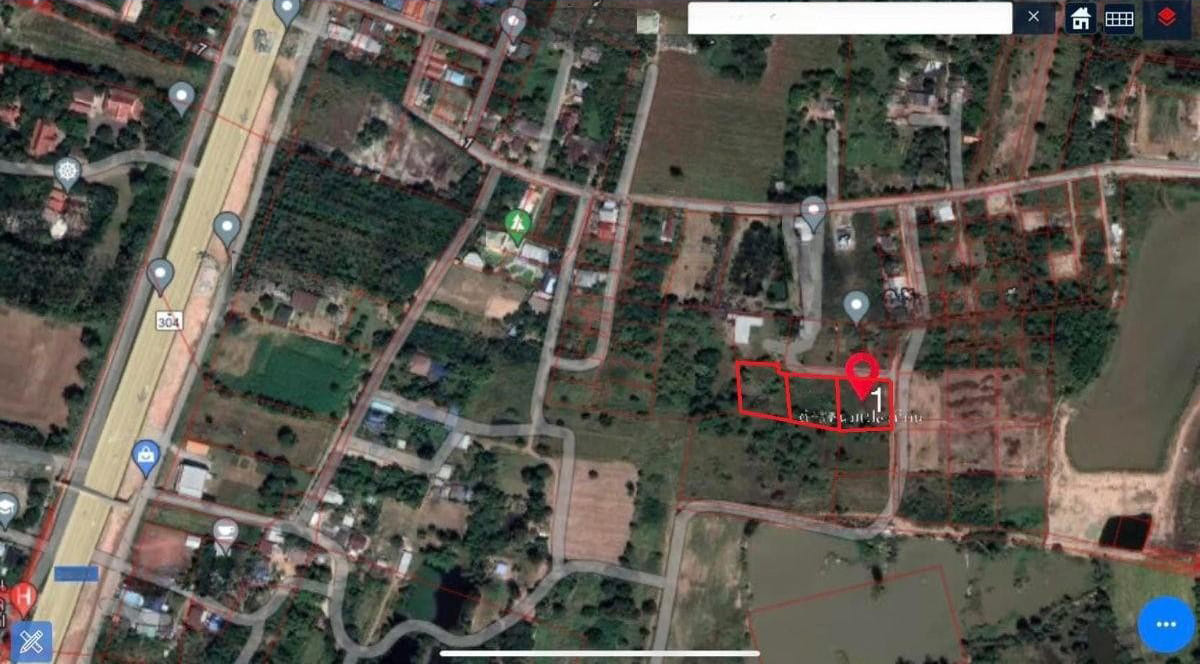Open the home icon in the toolbar
Screen dimensions: 1200x664
pos(1080,18)
